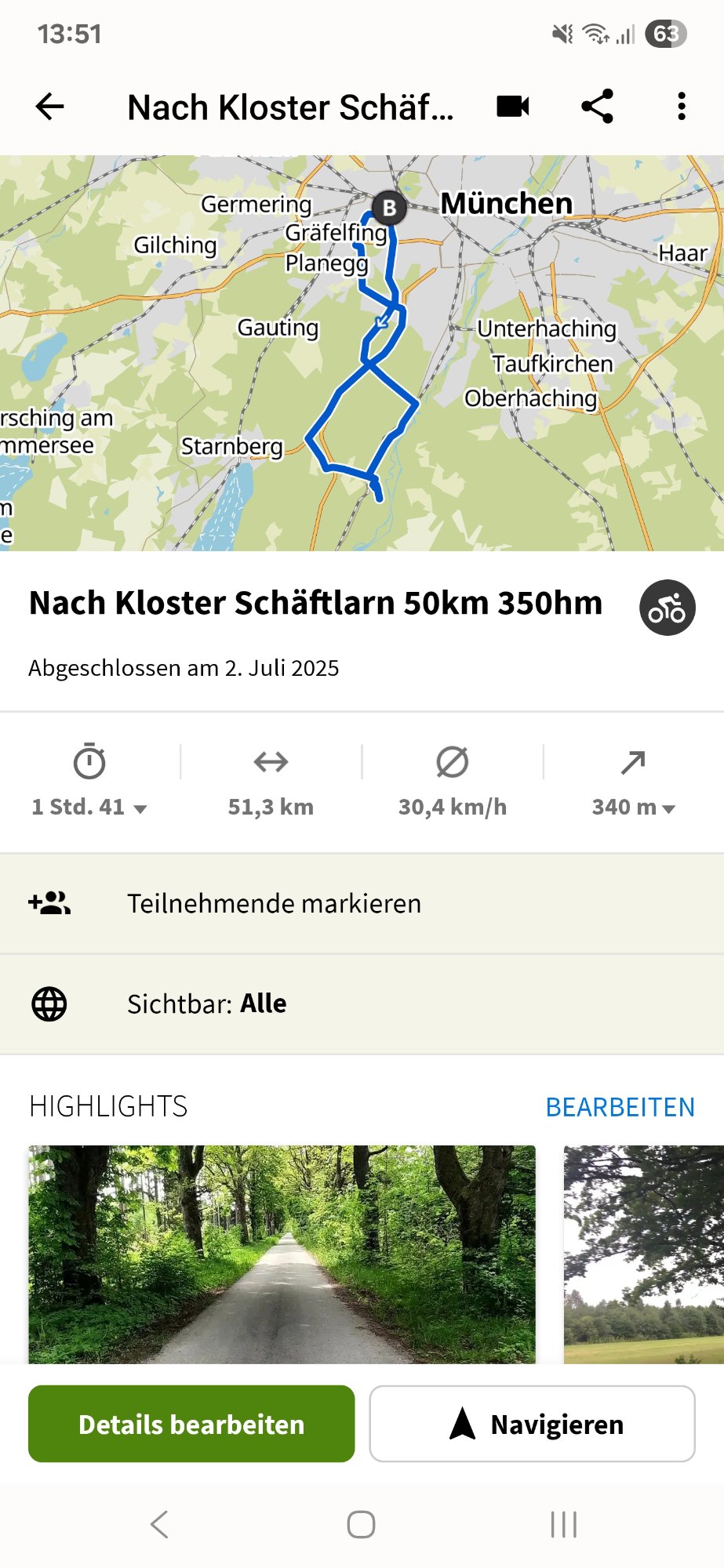
Task: Share this tour
Action: (x=597, y=107)
